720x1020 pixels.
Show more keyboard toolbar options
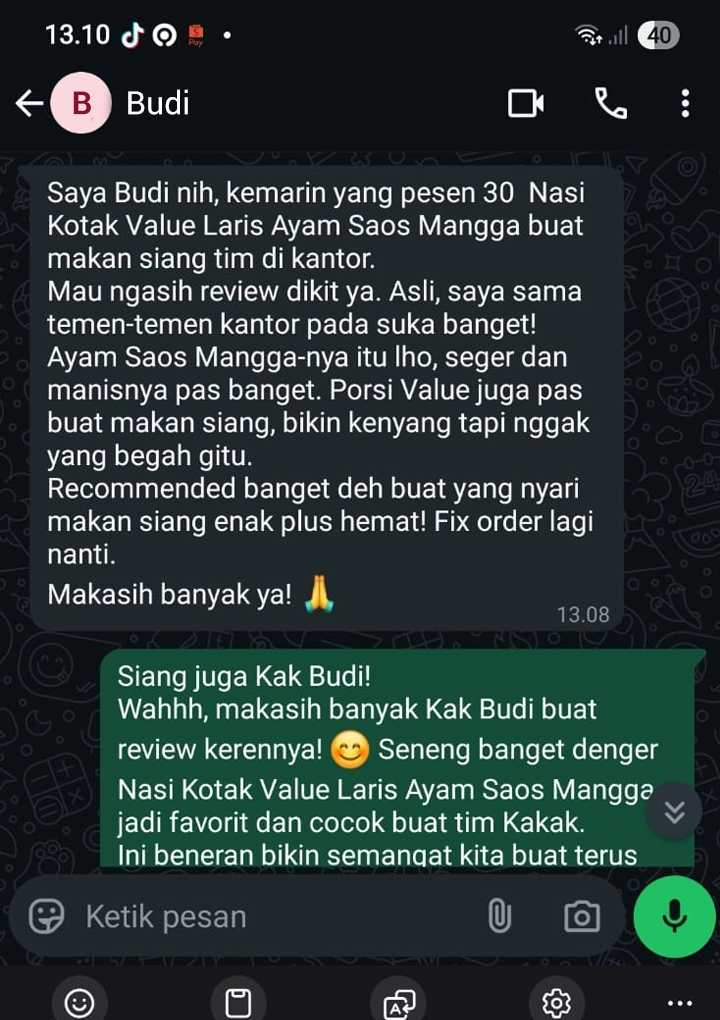click(x=680, y=1003)
